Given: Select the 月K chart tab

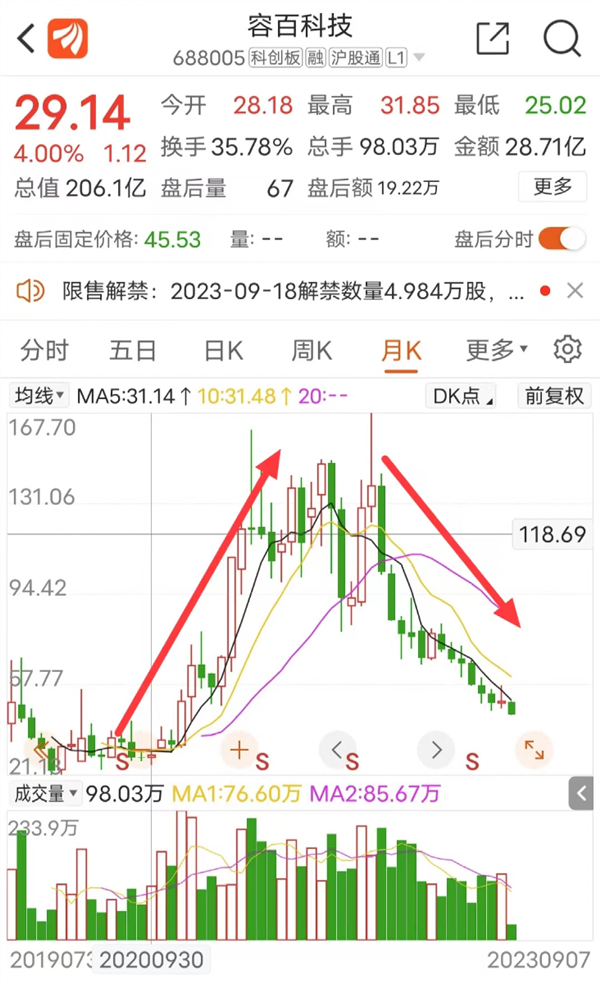Looking at the screenshot, I should click(401, 350).
